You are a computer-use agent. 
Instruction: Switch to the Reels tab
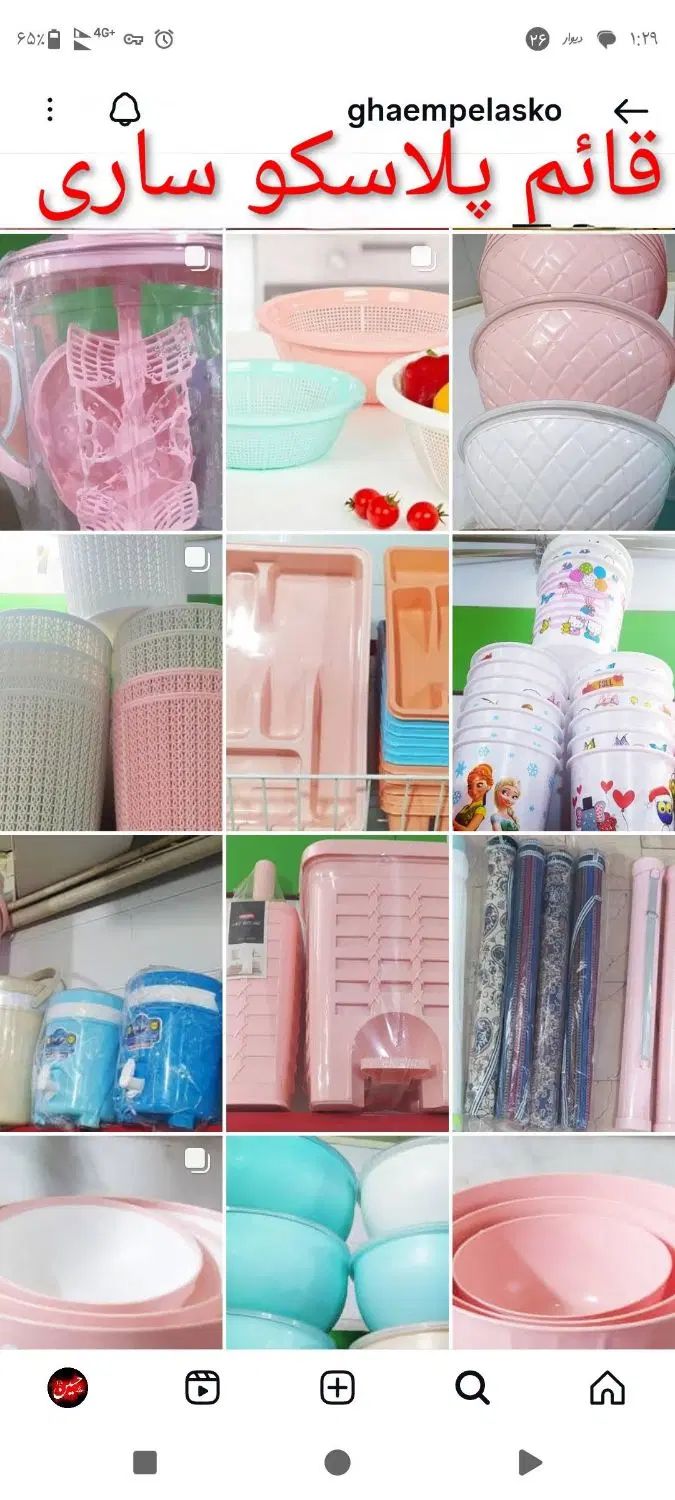pyautogui.click(x=202, y=1388)
